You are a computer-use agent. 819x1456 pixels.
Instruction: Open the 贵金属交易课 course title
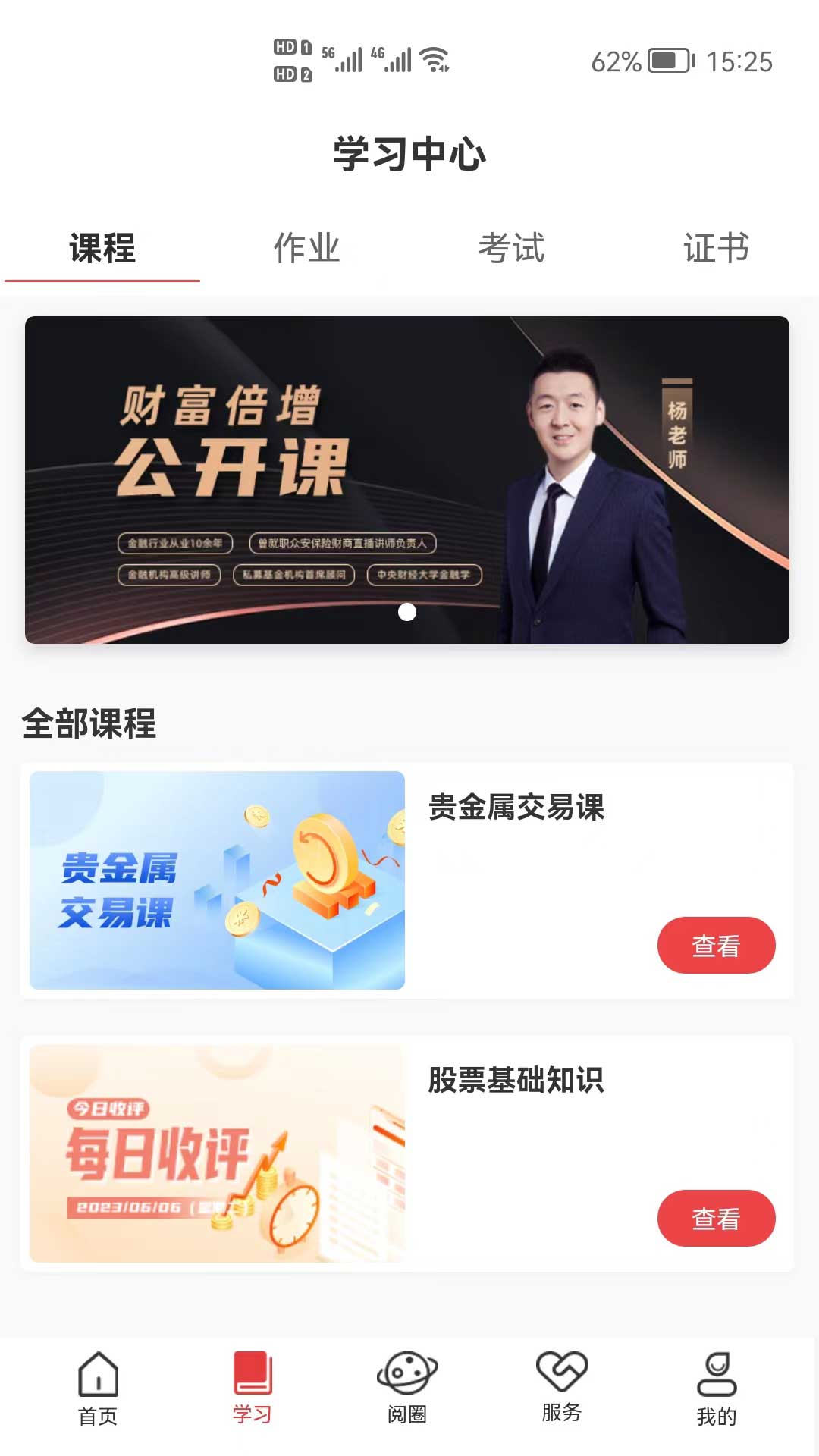pos(516,809)
